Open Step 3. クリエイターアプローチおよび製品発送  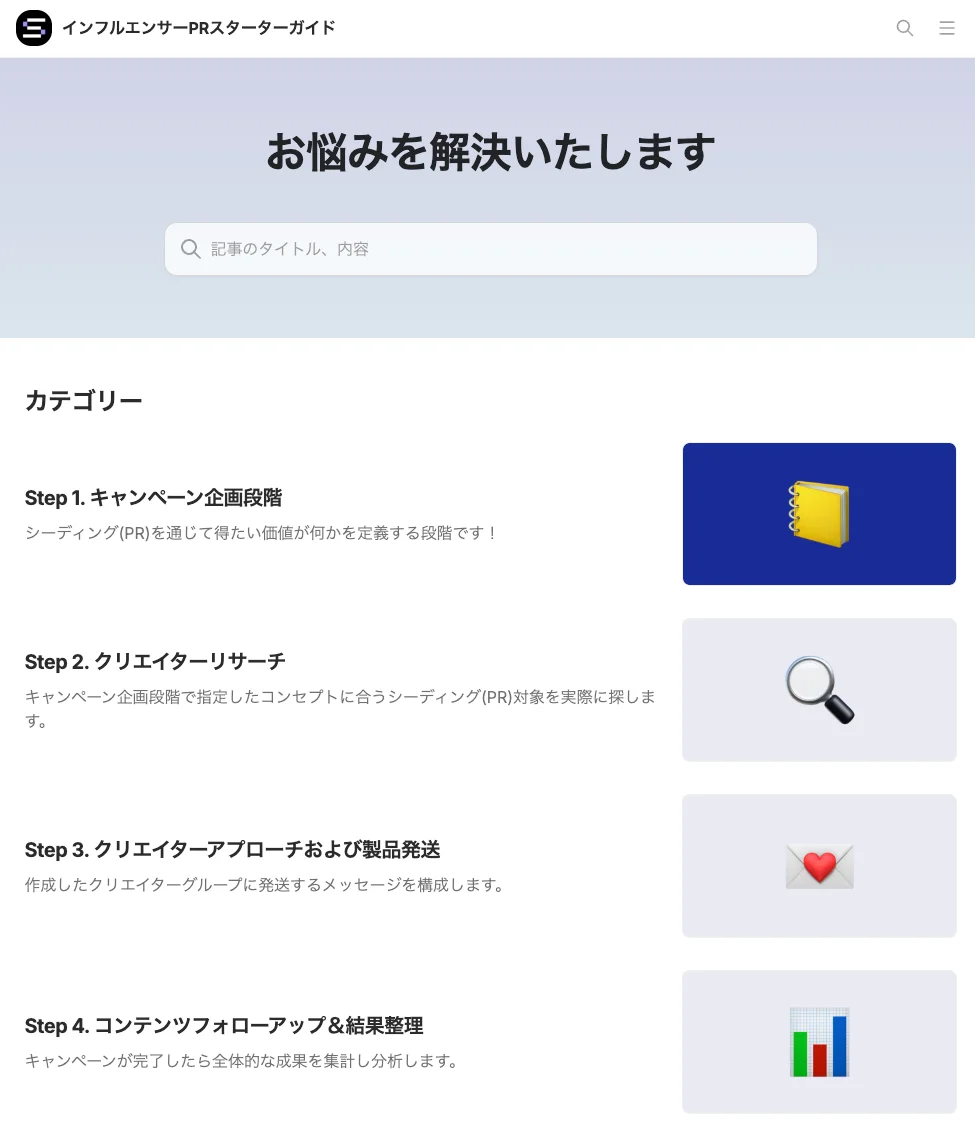click(232, 849)
